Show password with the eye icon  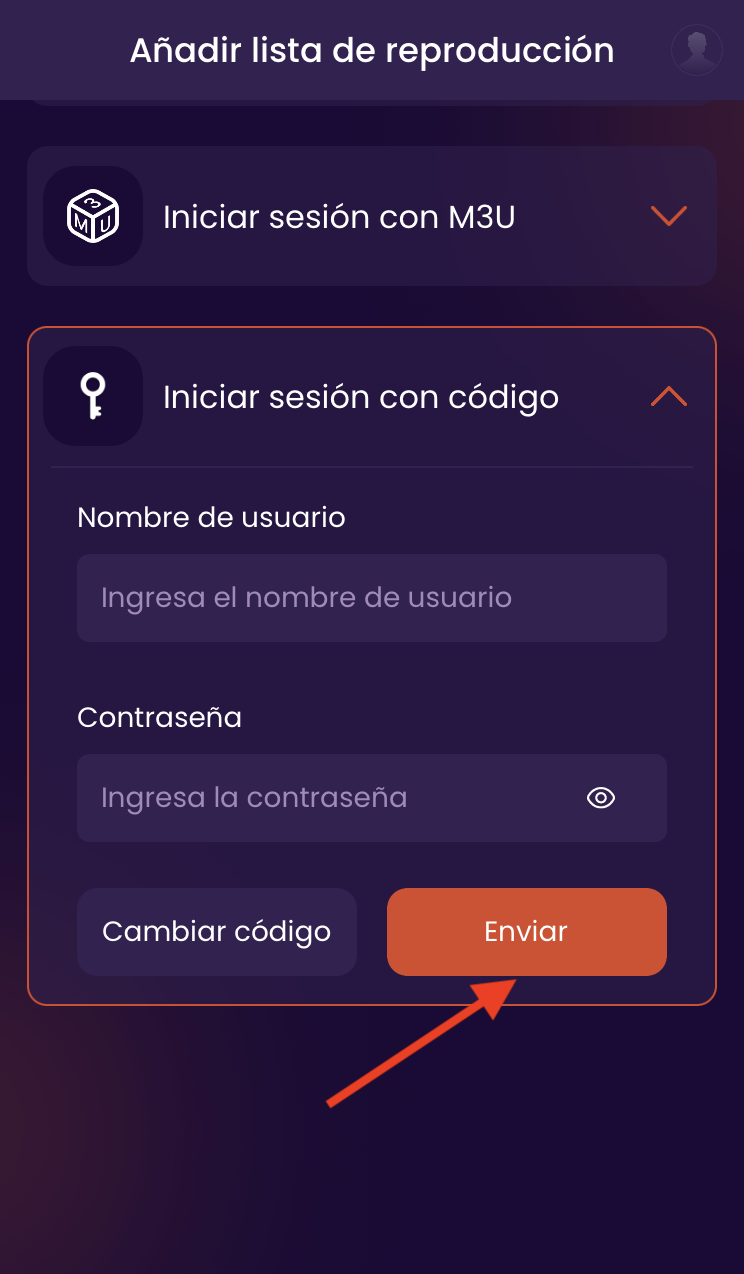tap(601, 798)
